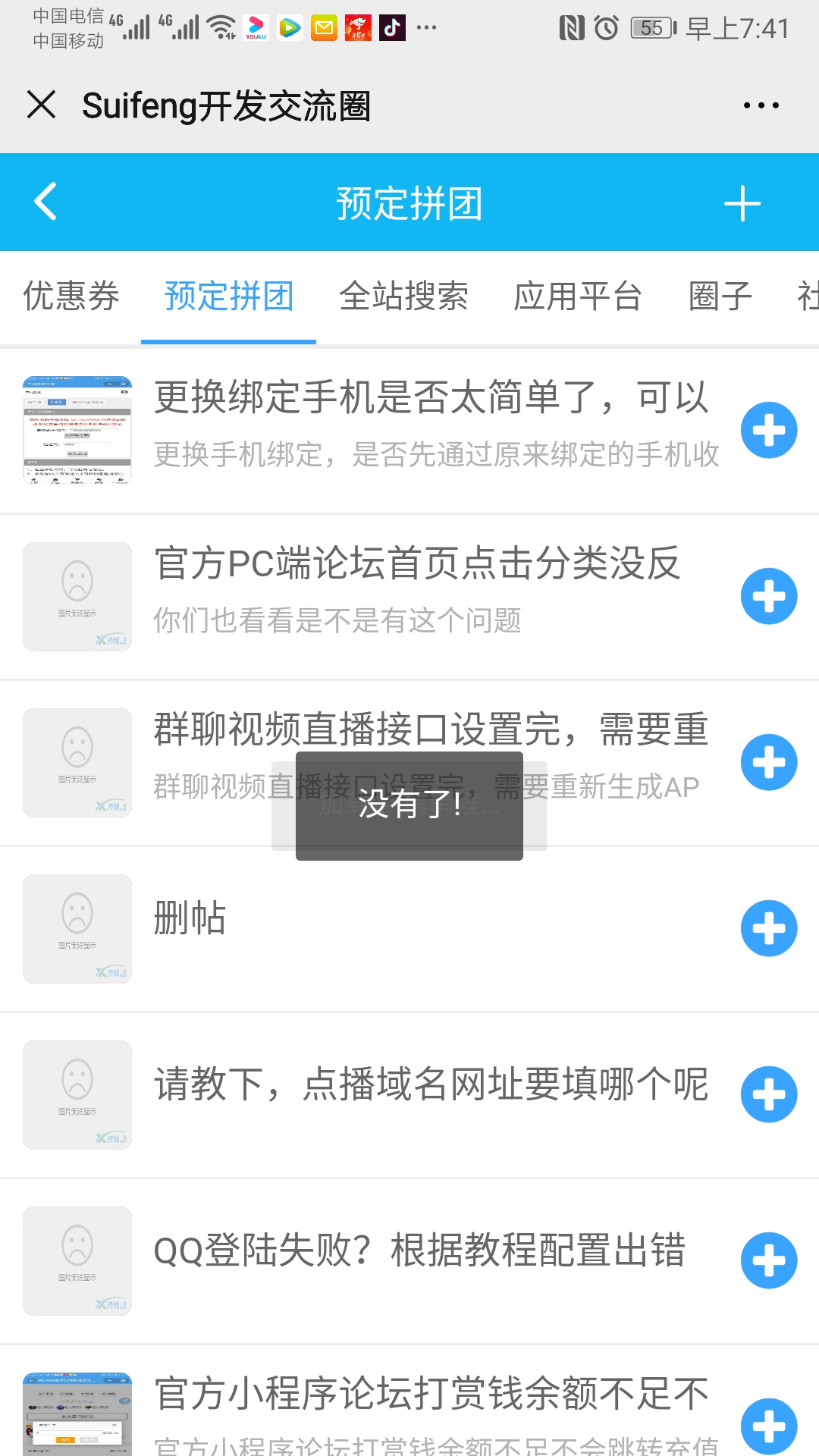
Task: Add the 群聊视频直播接口设置完 post
Action: (769, 762)
